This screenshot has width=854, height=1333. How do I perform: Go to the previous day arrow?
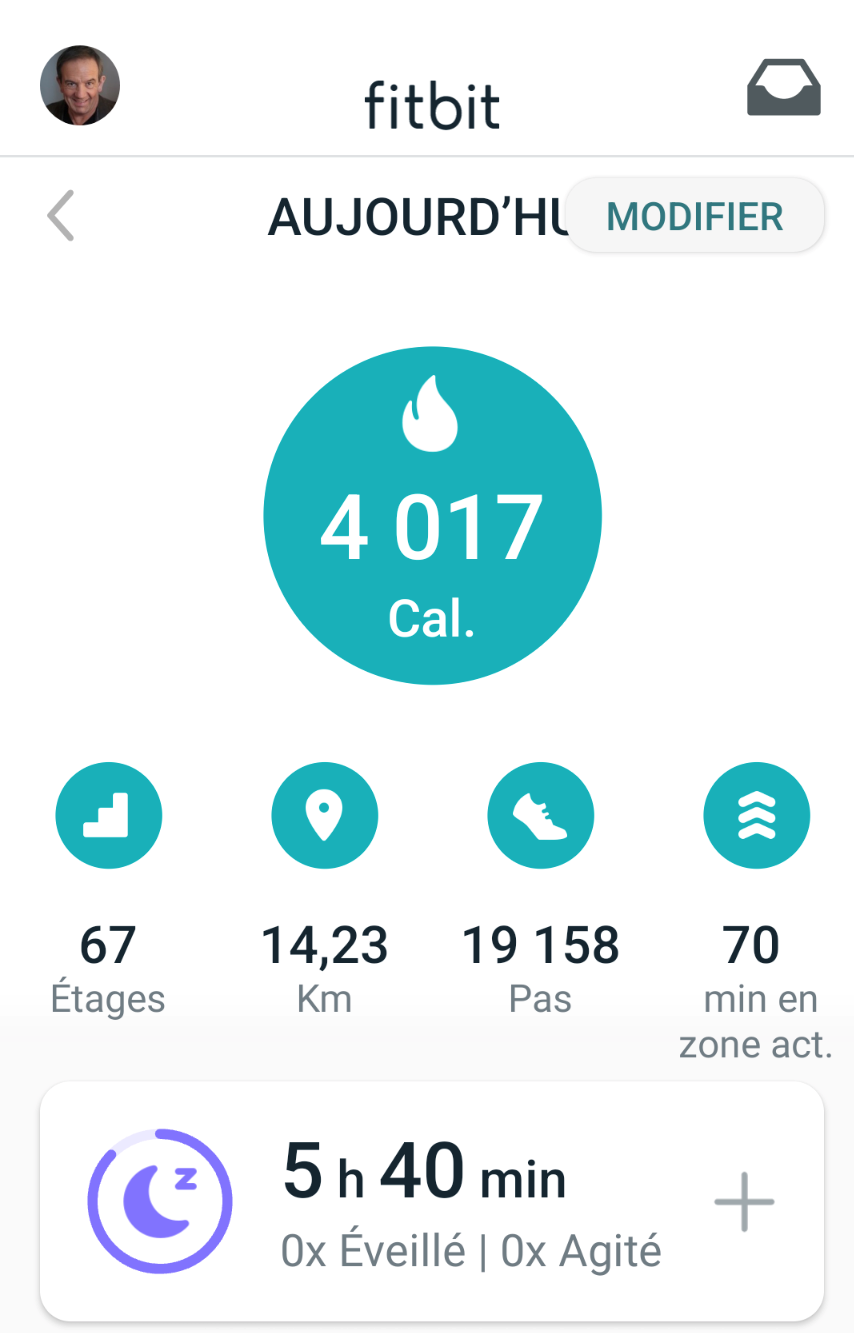point(61,216)
